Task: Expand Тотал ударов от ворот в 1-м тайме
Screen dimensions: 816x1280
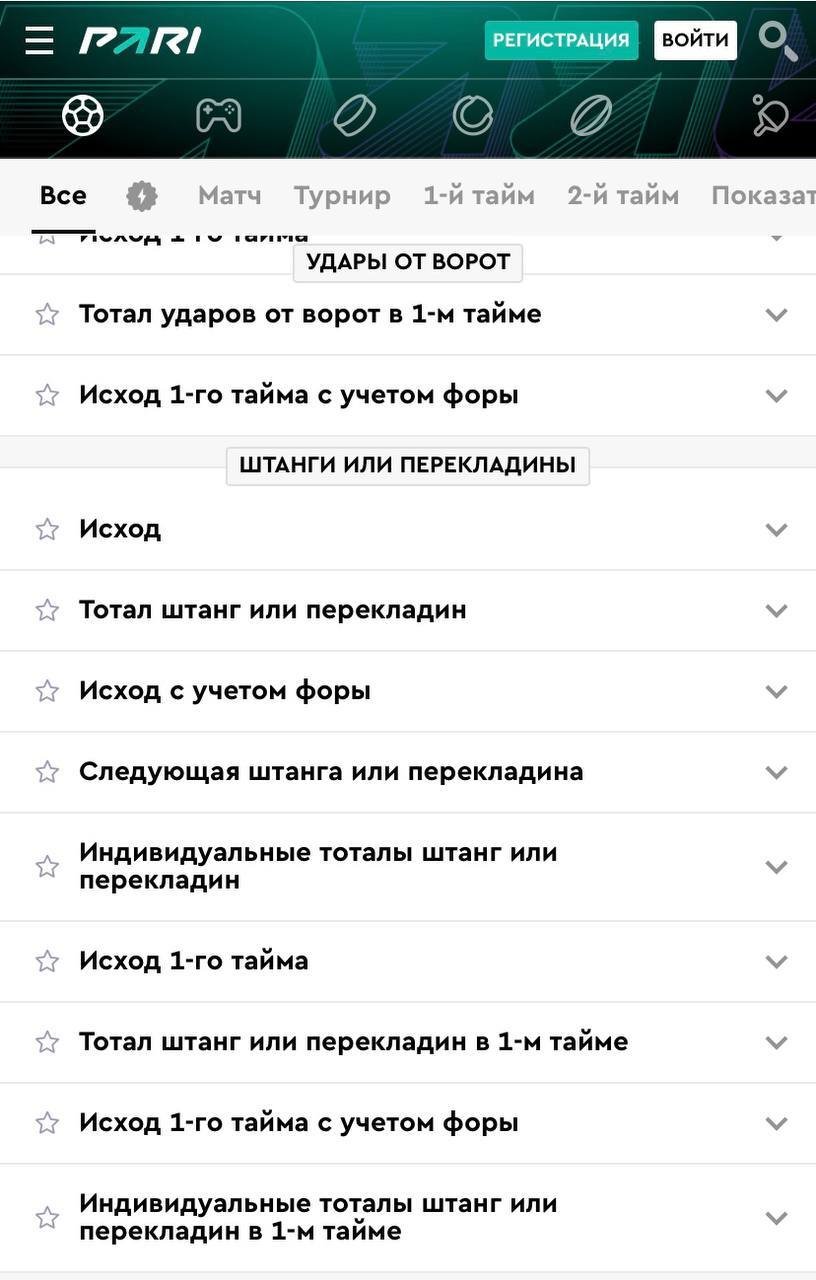Action: (776, 314)
